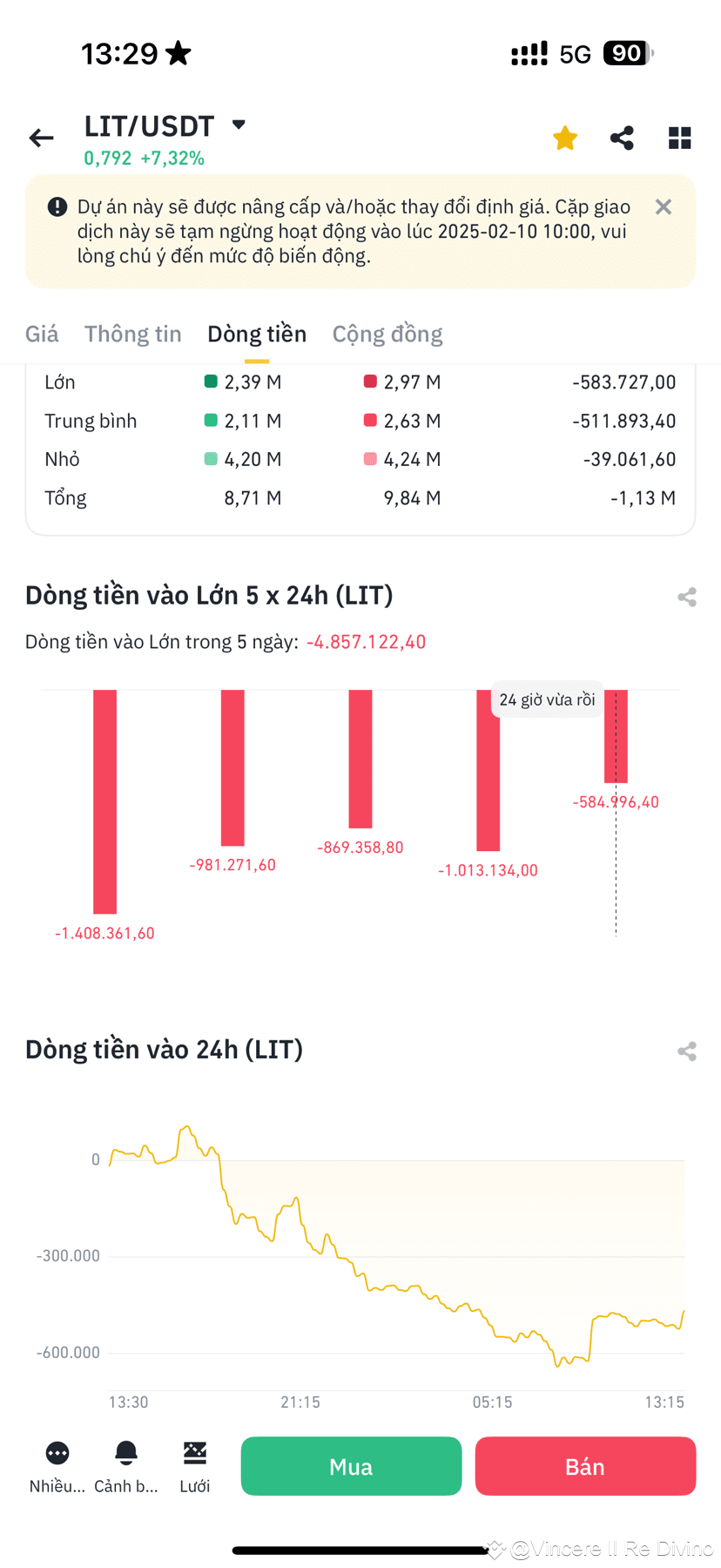Screen dimensions: 721x1568
Task: Toggle the favorite star for LIT/USDT
Action: tap(564, 138)
